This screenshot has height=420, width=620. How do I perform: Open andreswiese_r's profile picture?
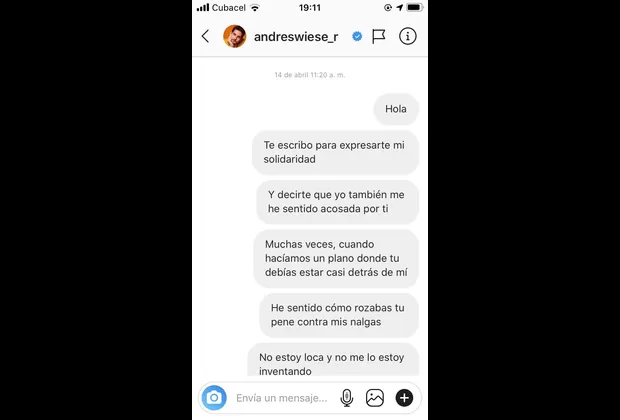(233, 36)
